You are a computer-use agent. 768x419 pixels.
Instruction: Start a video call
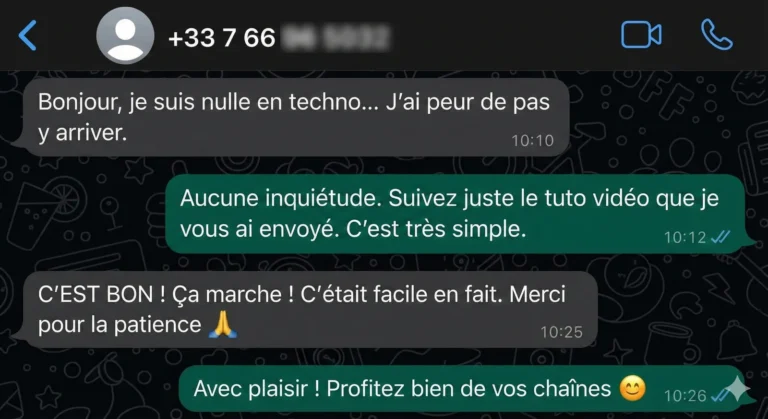pyautogui.click(x=641, y=35)
